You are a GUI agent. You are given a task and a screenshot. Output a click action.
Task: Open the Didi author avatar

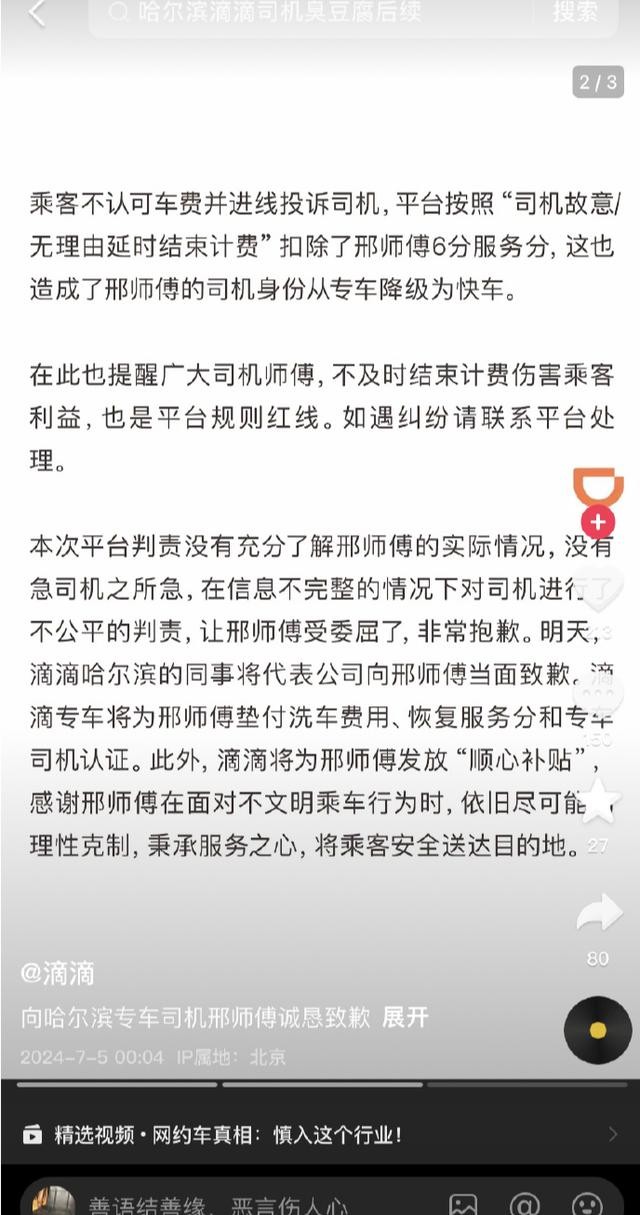point(597,487)
